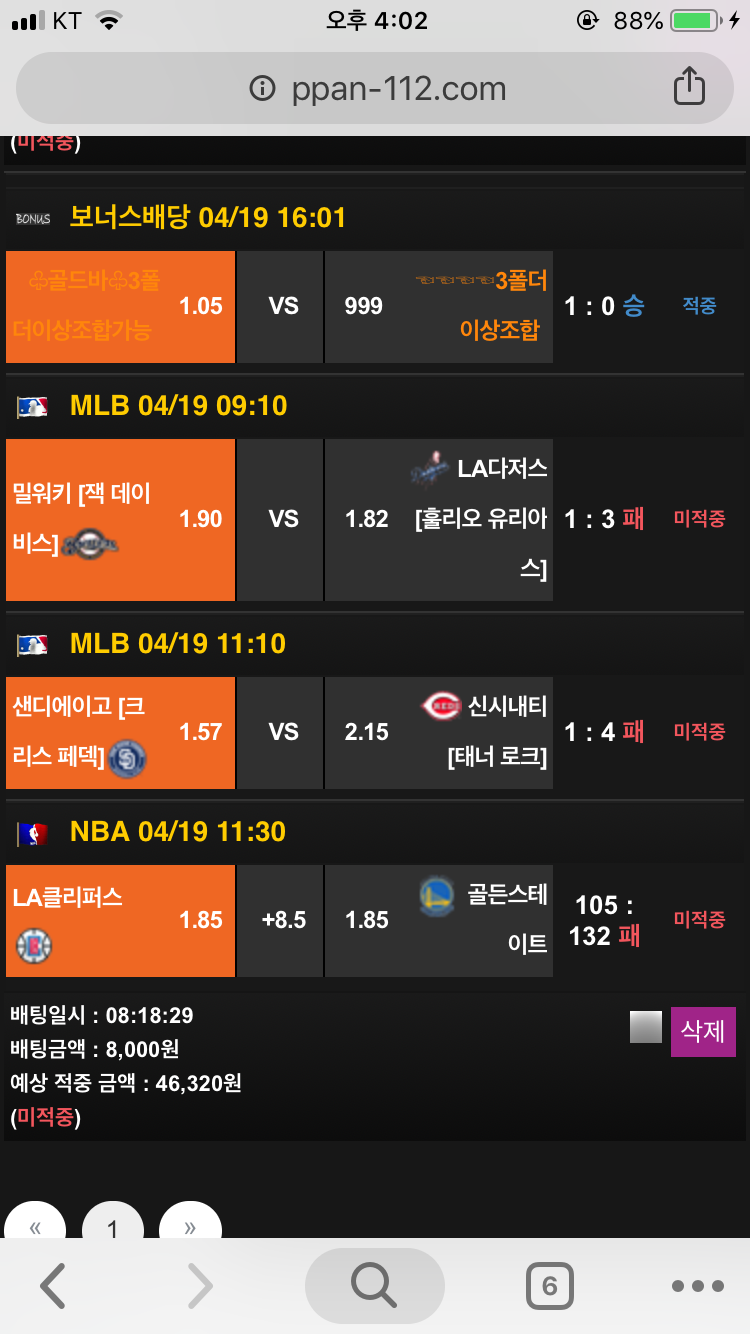750x1334 pixels.
Task: Share this page from address bar
Action: [x=688, y=88]
